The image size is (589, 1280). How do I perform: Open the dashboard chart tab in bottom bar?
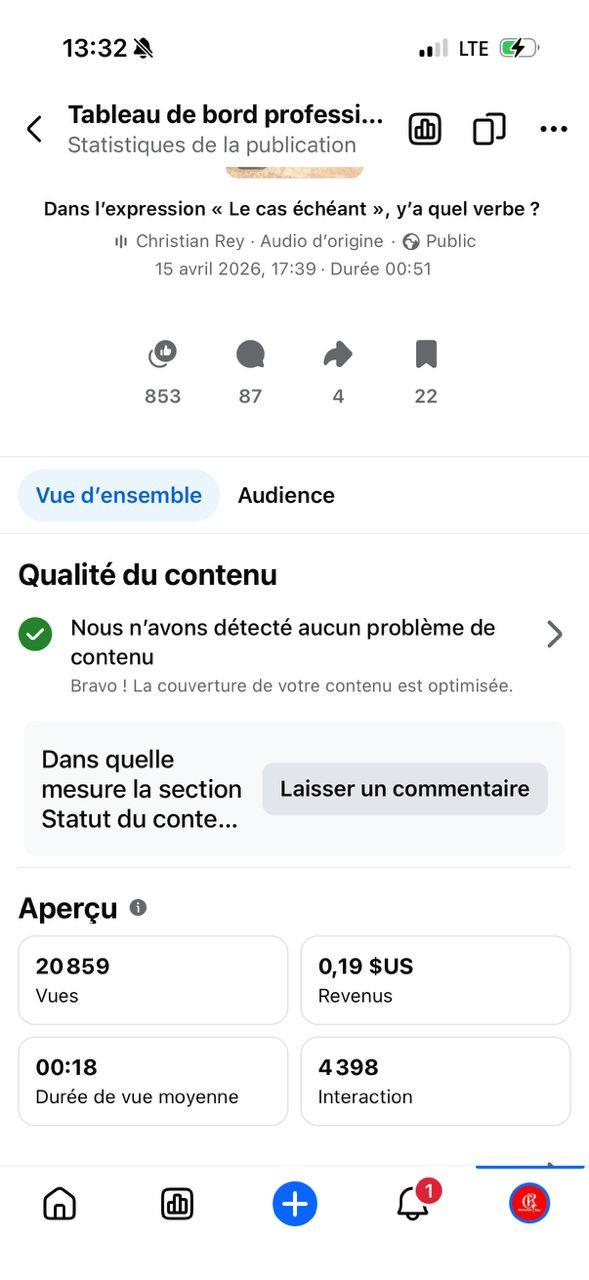[x=177, y=1204]
